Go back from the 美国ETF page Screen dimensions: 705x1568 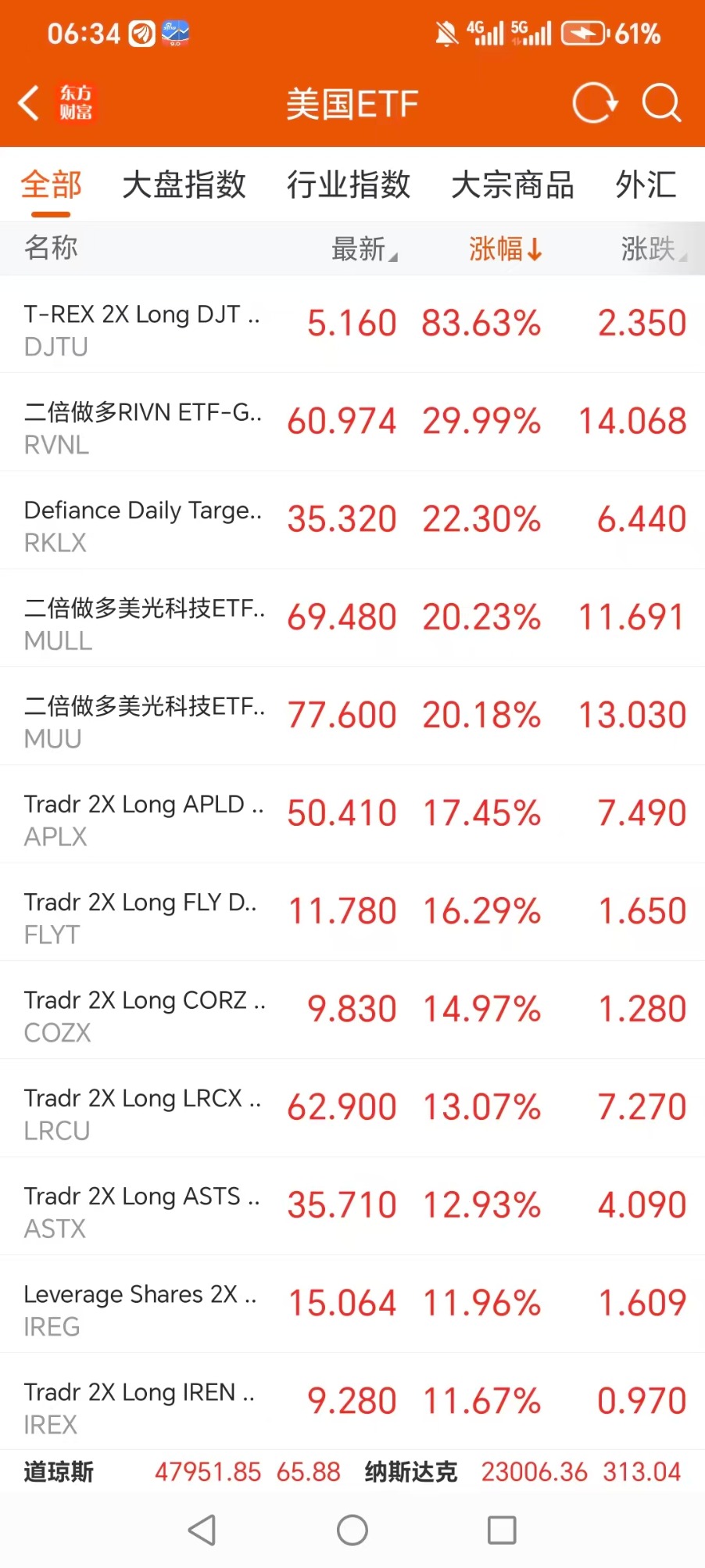pos(30,103)
